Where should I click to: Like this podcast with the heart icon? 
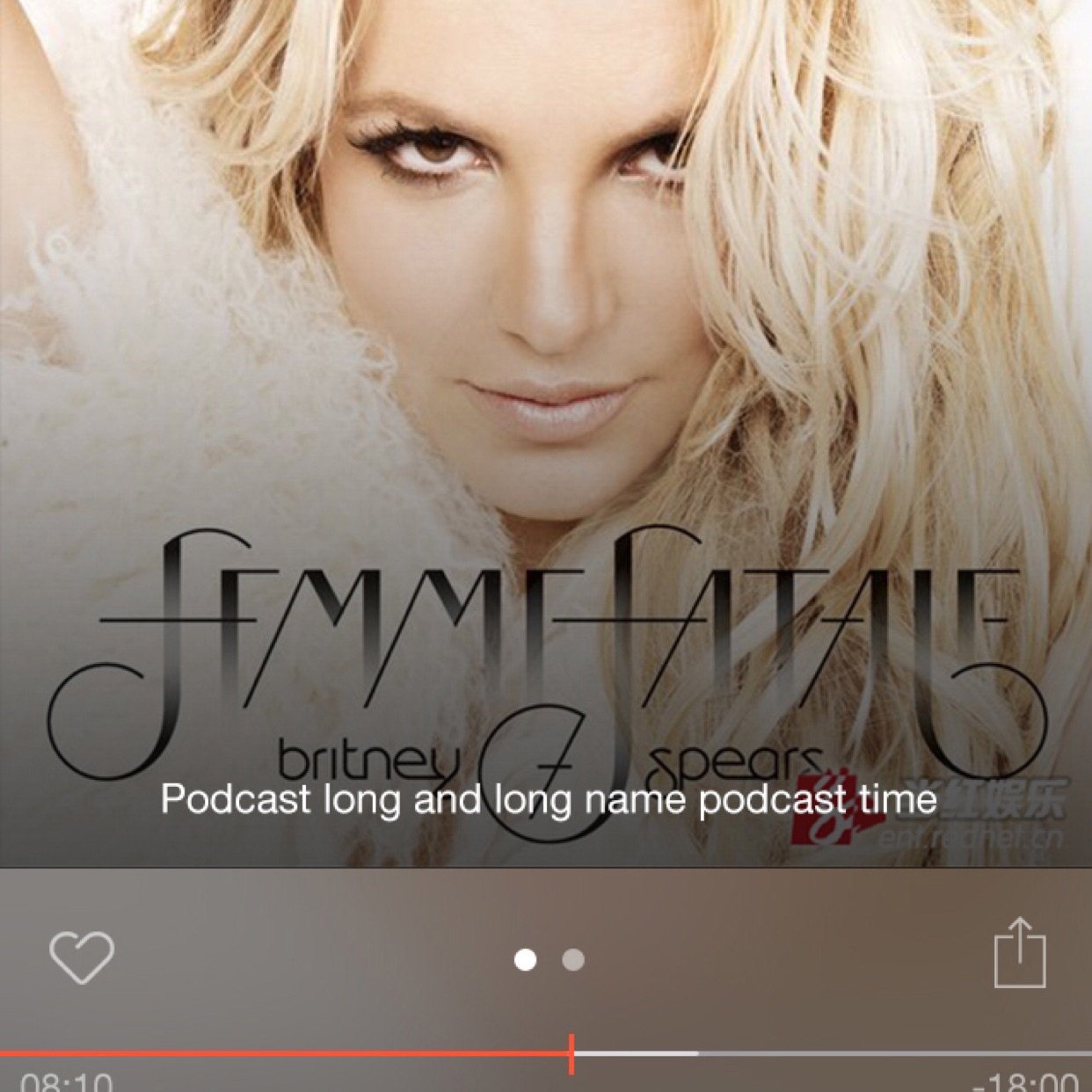click(82, 957)
